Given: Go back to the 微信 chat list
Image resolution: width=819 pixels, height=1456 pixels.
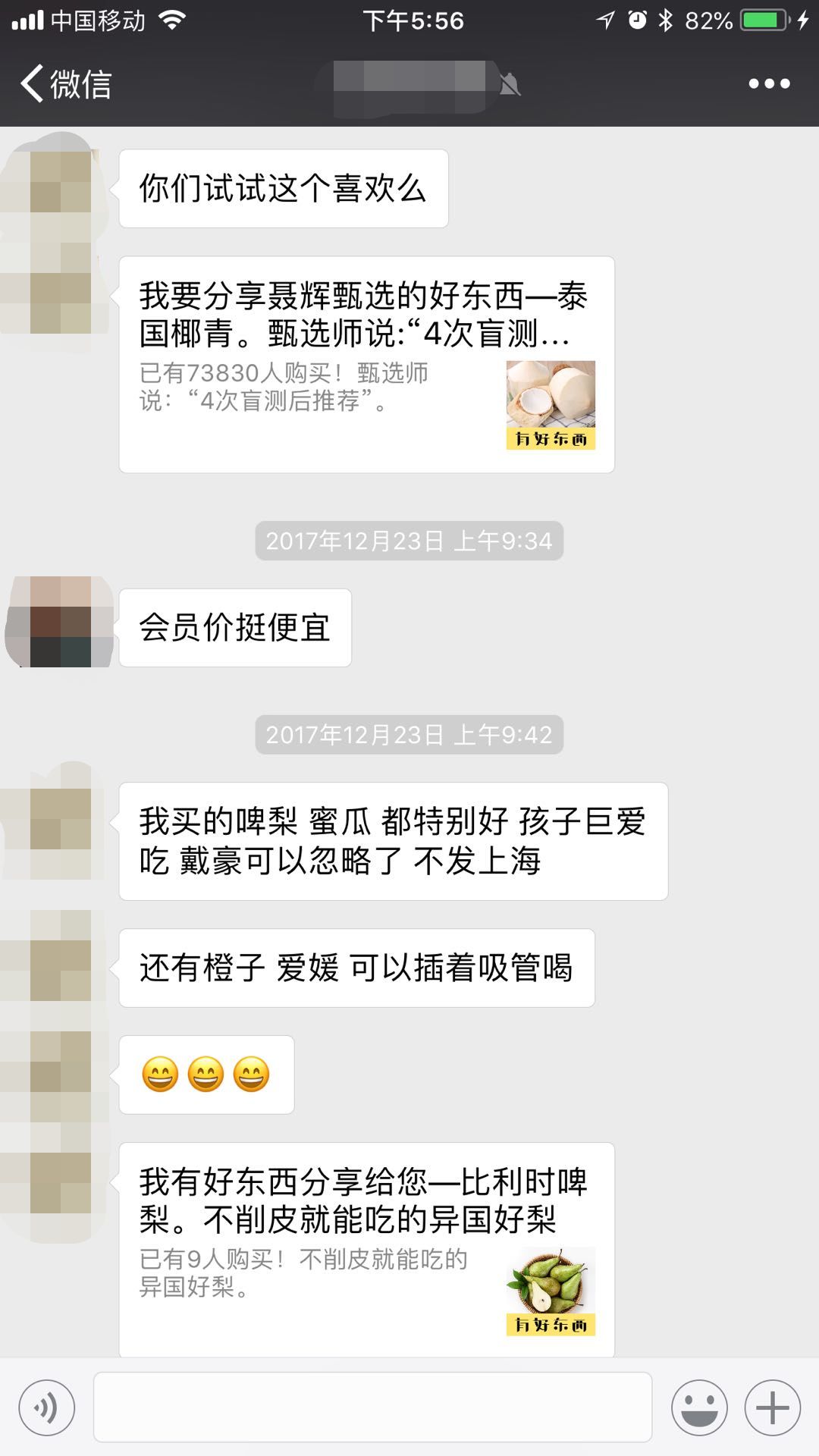Looking at the screenshot, I should pos(67,83).
